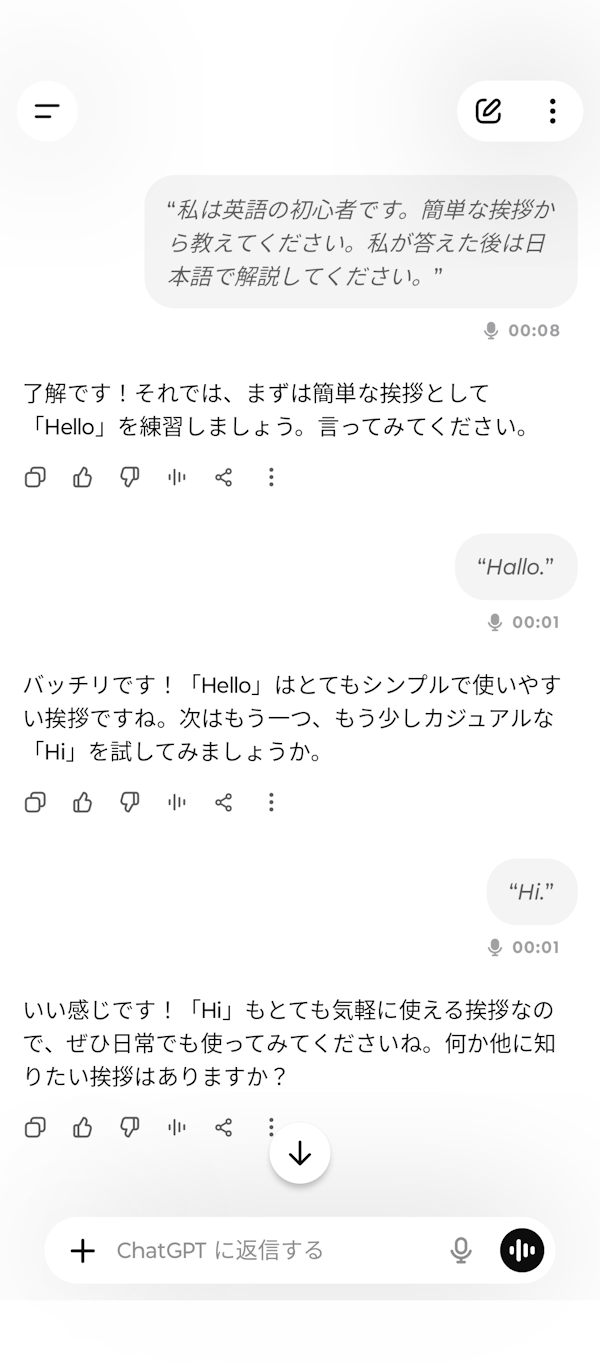The width and height of the screenshot is (600, 1367).
Task: Start voice mode with the black waveform button
Action: point(522,1250)
